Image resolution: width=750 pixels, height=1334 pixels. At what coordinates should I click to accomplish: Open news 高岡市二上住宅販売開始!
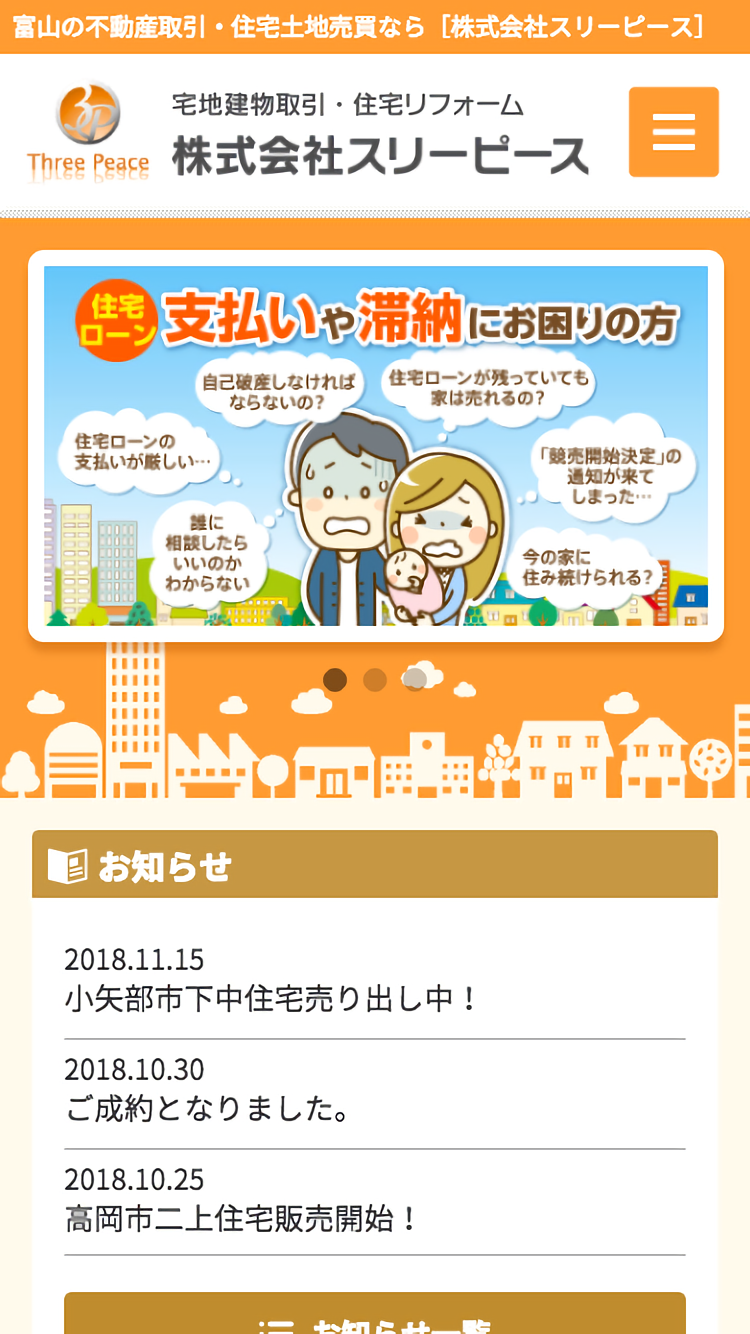[x=242, y=1218]
